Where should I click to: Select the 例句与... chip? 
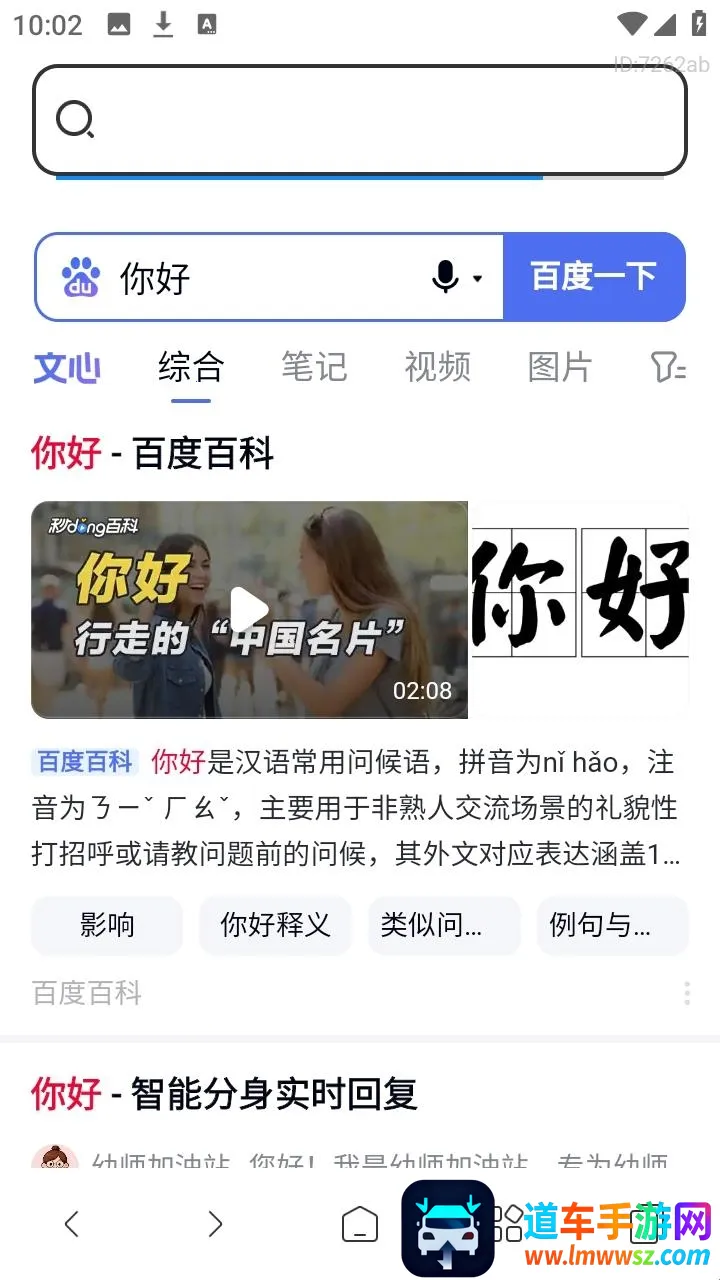(x=612, y=925)
